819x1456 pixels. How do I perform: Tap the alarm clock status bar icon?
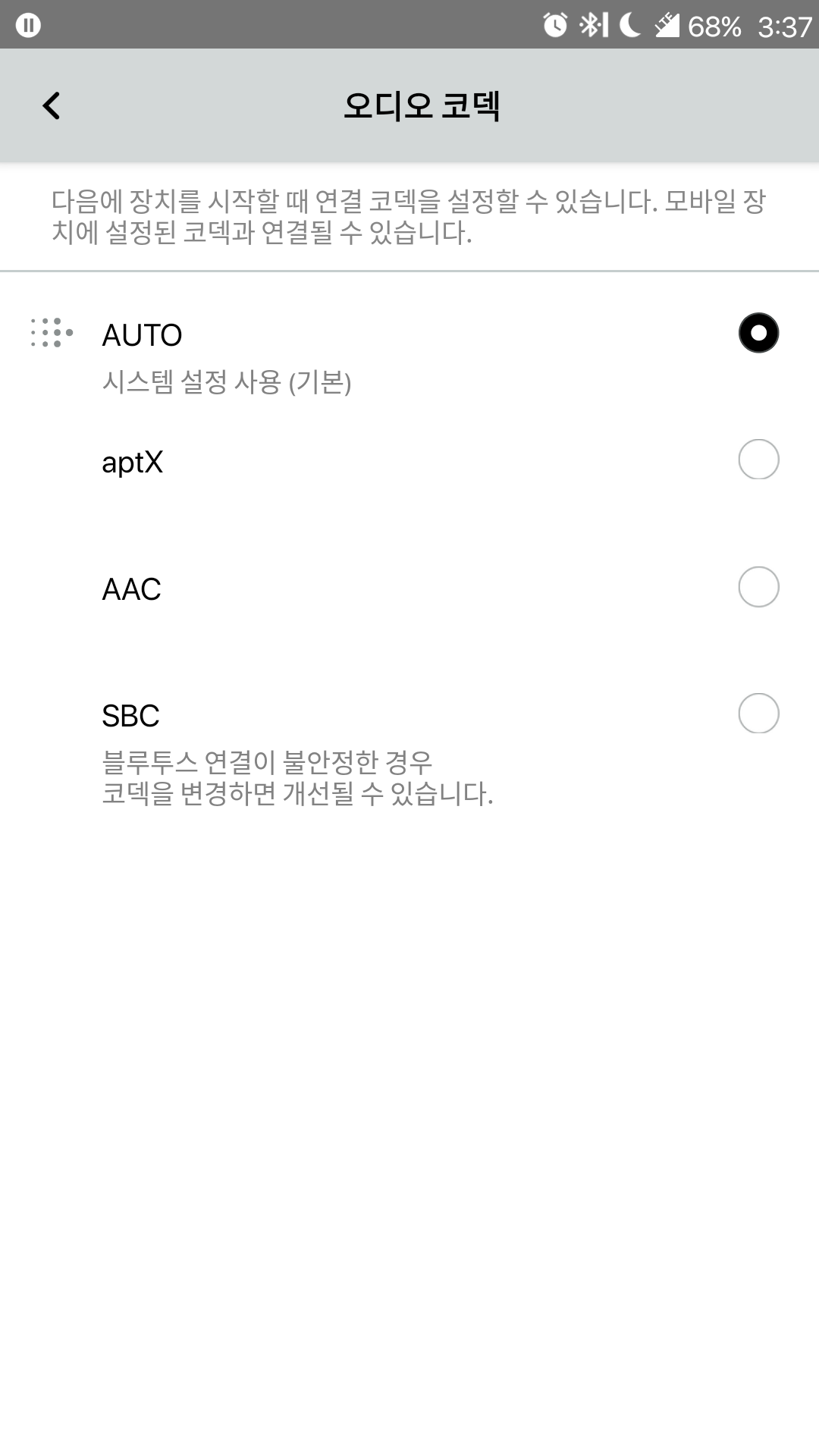[554, 25]
